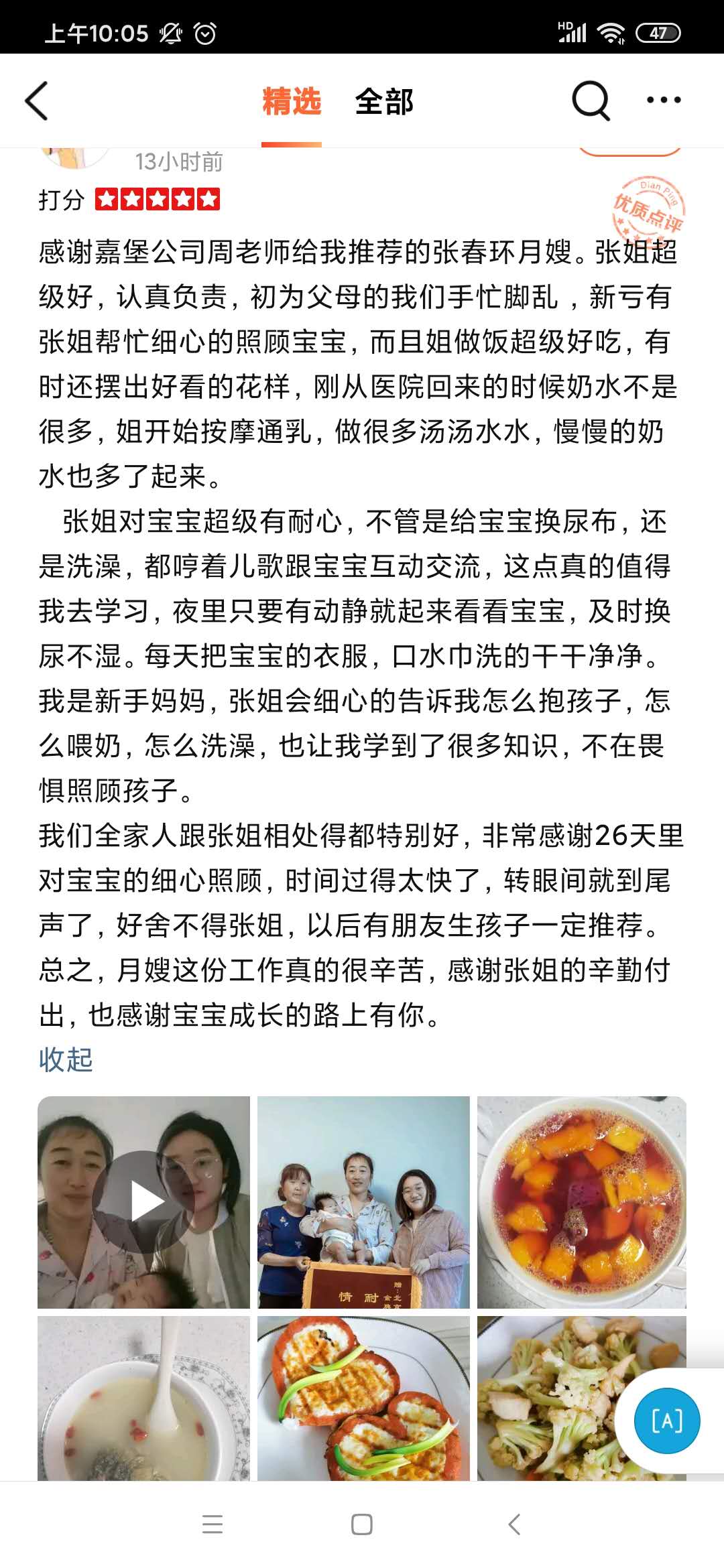Play the review video of two women

point(143,1202)
